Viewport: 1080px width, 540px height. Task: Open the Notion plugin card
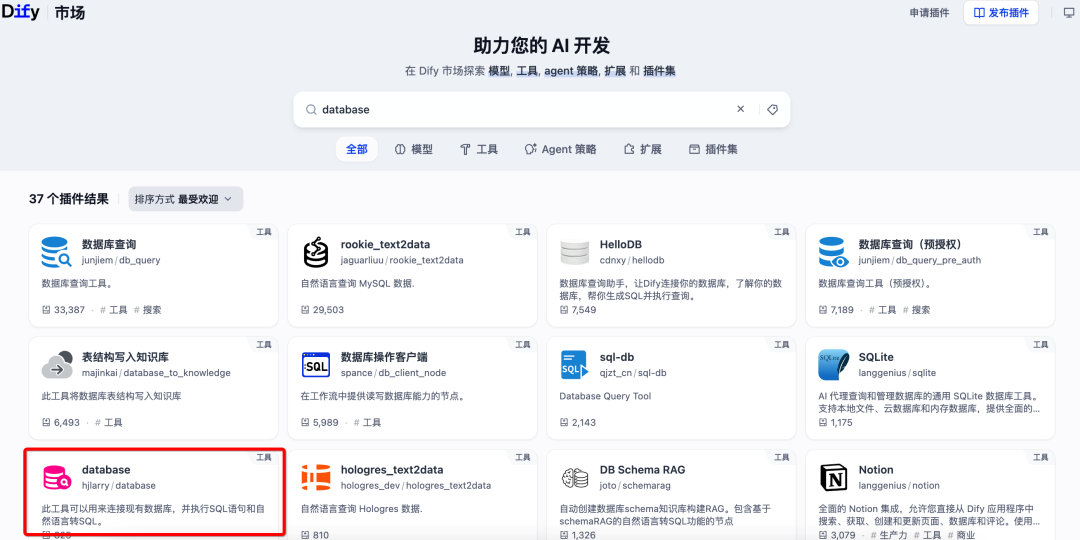(929, 492)
